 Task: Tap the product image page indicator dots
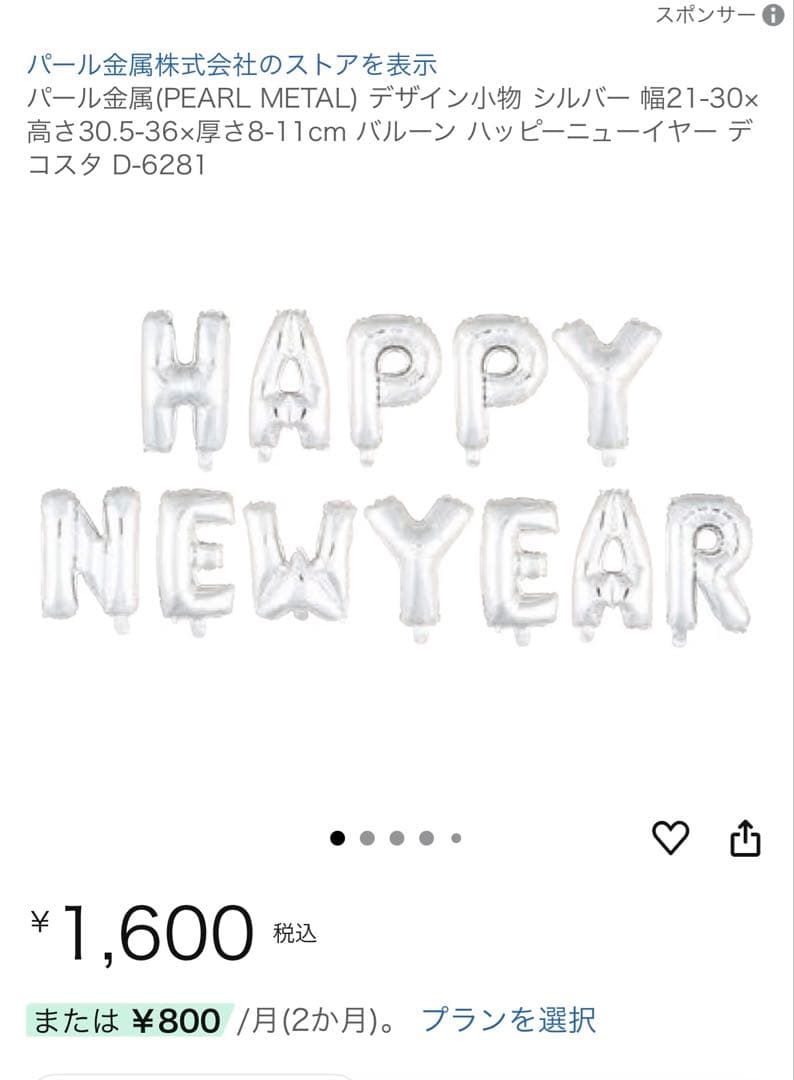[396, 838]
